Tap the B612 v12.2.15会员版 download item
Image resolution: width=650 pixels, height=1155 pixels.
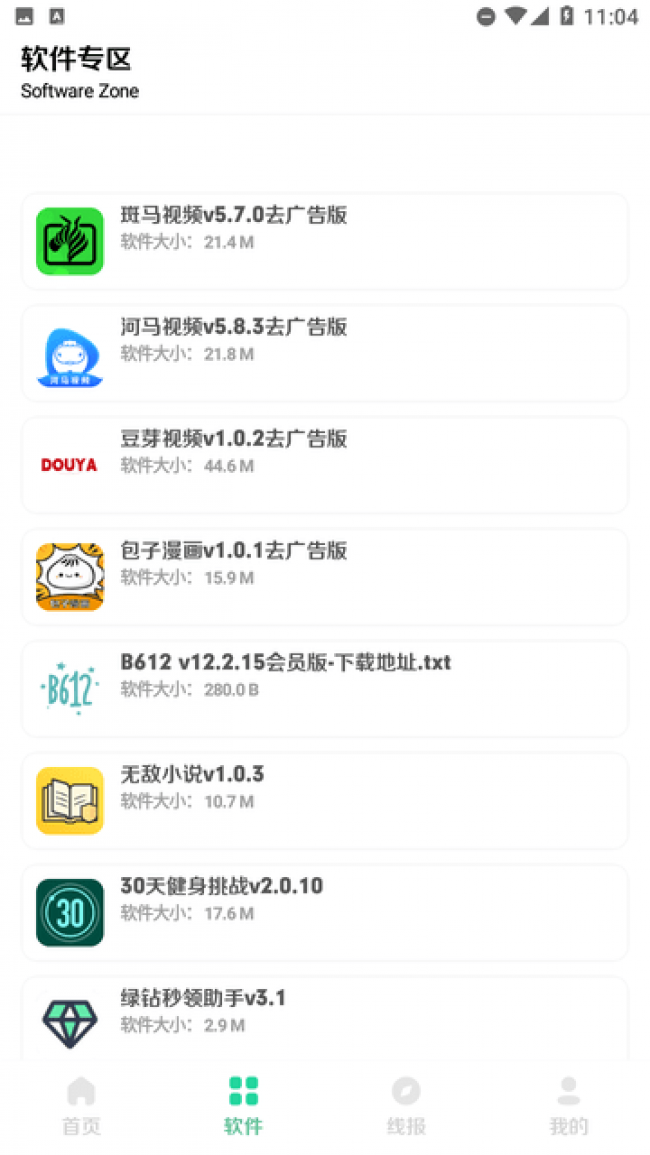point(324,689)
